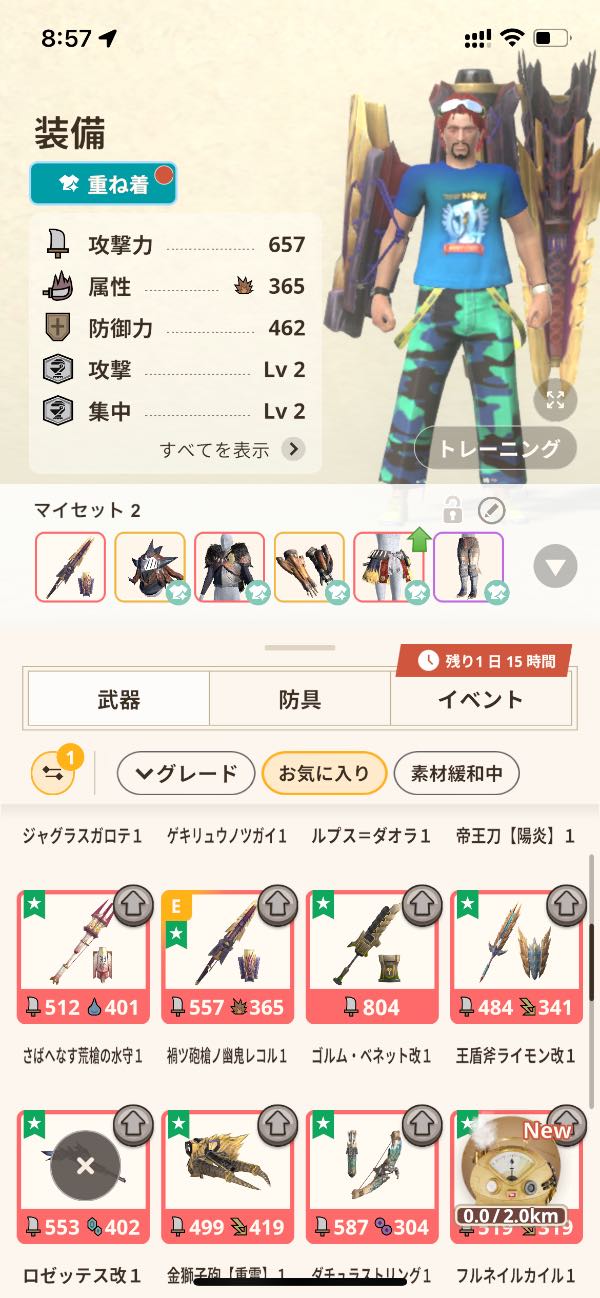Select the helmet slot in マイセット 2
The width and height of the screenshot is (600, 1298).
[150, 567]
